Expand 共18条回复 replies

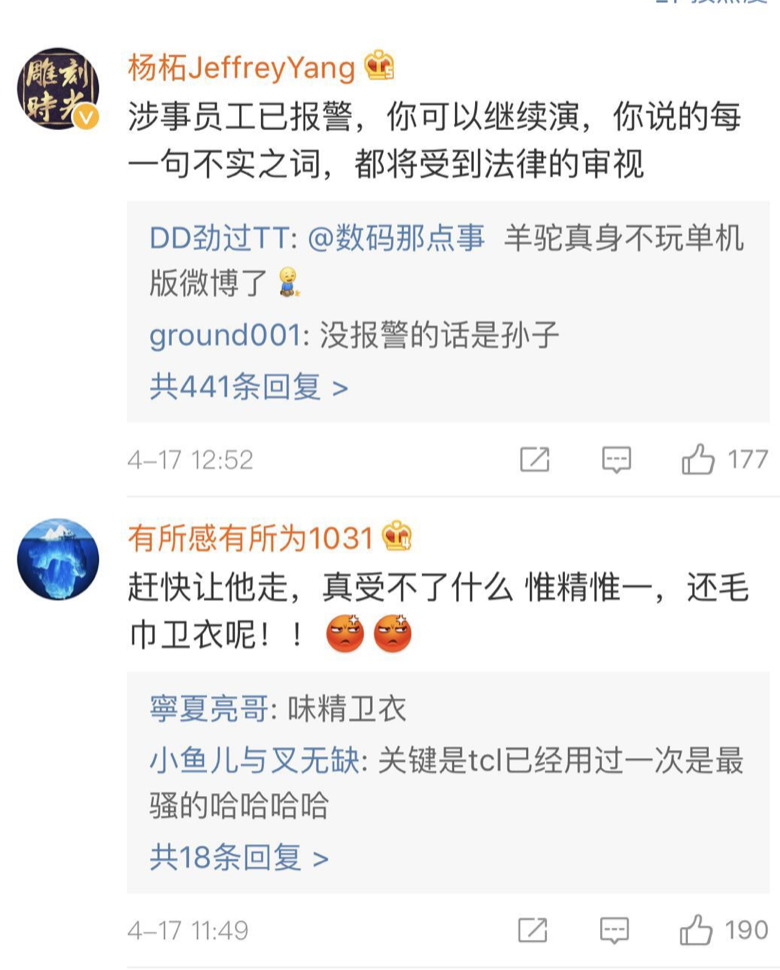click(x=239, y=858)
